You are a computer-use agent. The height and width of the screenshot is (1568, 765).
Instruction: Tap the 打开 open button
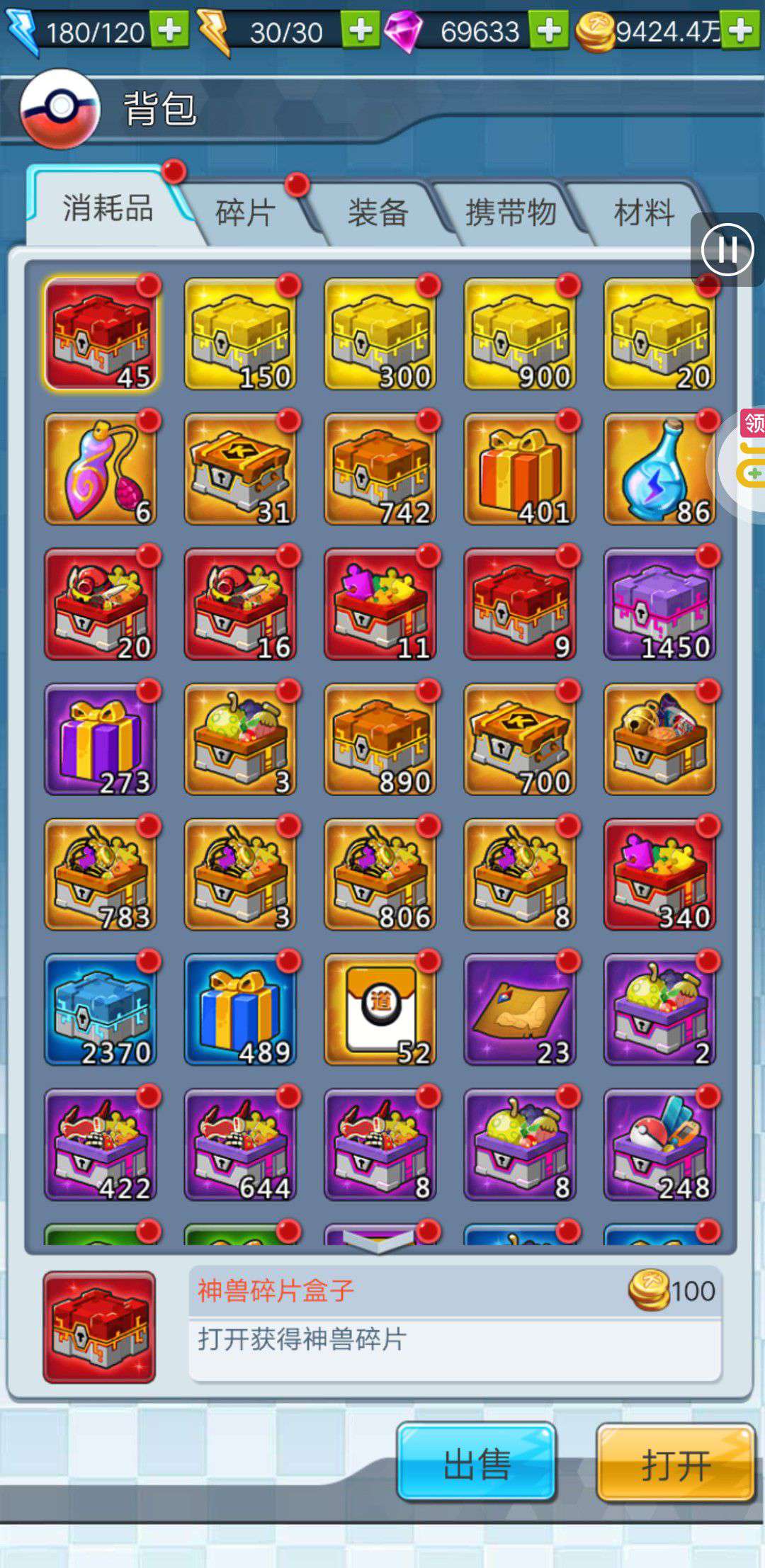[x=676, y=1463]
